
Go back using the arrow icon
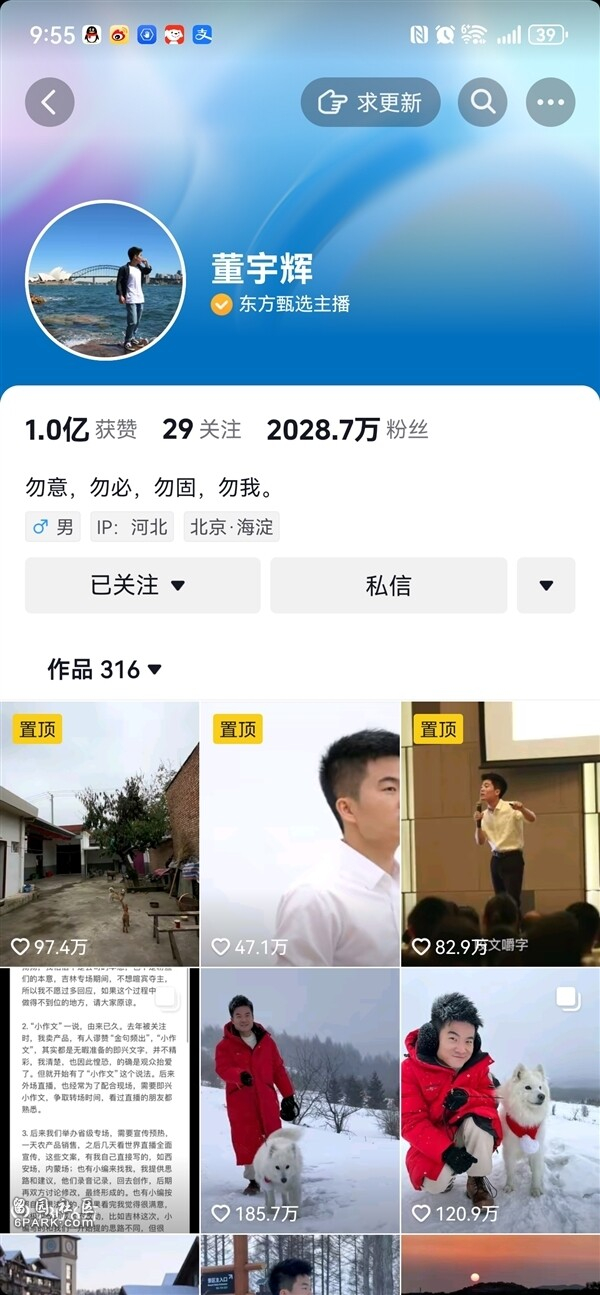(x=50, y=102)
